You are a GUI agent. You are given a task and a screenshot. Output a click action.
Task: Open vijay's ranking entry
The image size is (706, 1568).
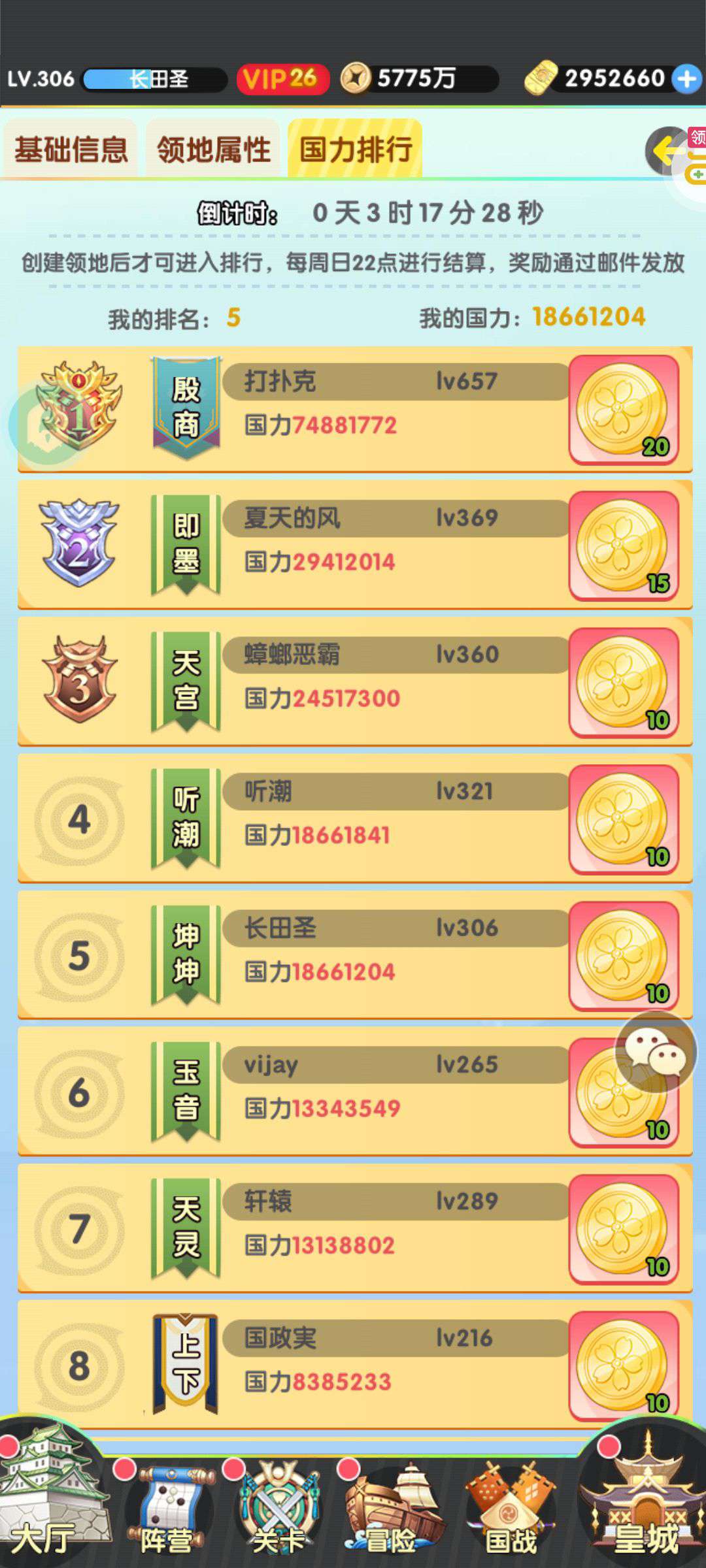click(x=355, y=1092)
